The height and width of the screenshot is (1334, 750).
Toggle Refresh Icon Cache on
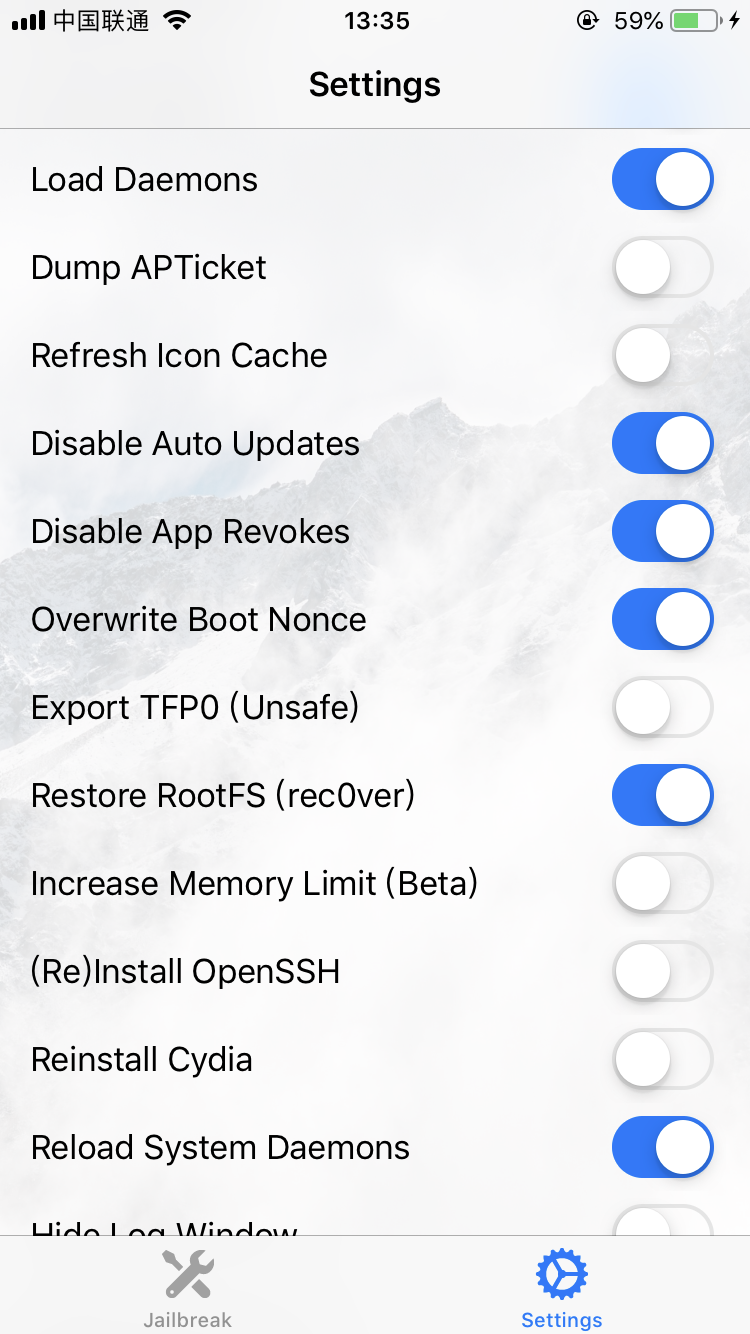click(x=663, y=355)
